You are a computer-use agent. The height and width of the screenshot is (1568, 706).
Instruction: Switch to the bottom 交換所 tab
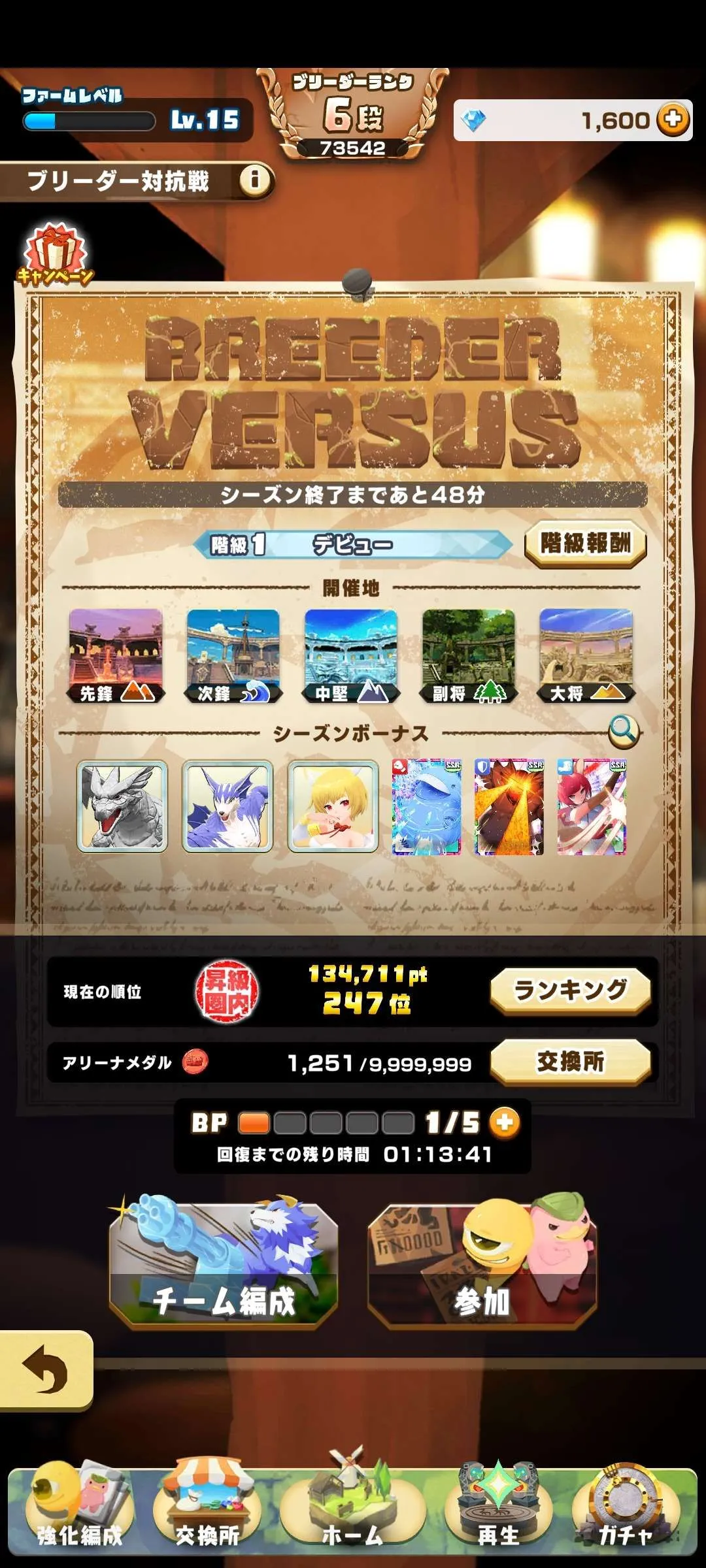coord(207,1509)
